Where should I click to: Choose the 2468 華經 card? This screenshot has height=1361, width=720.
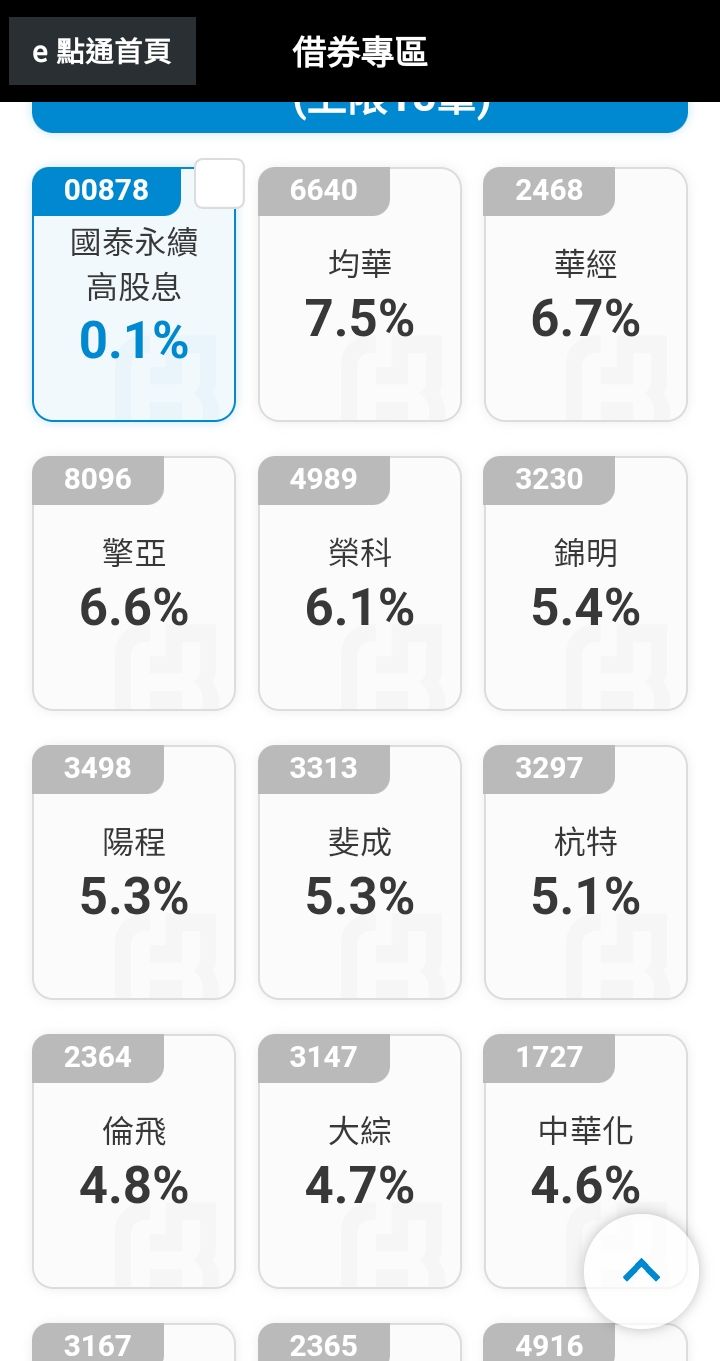click(586, 295)
